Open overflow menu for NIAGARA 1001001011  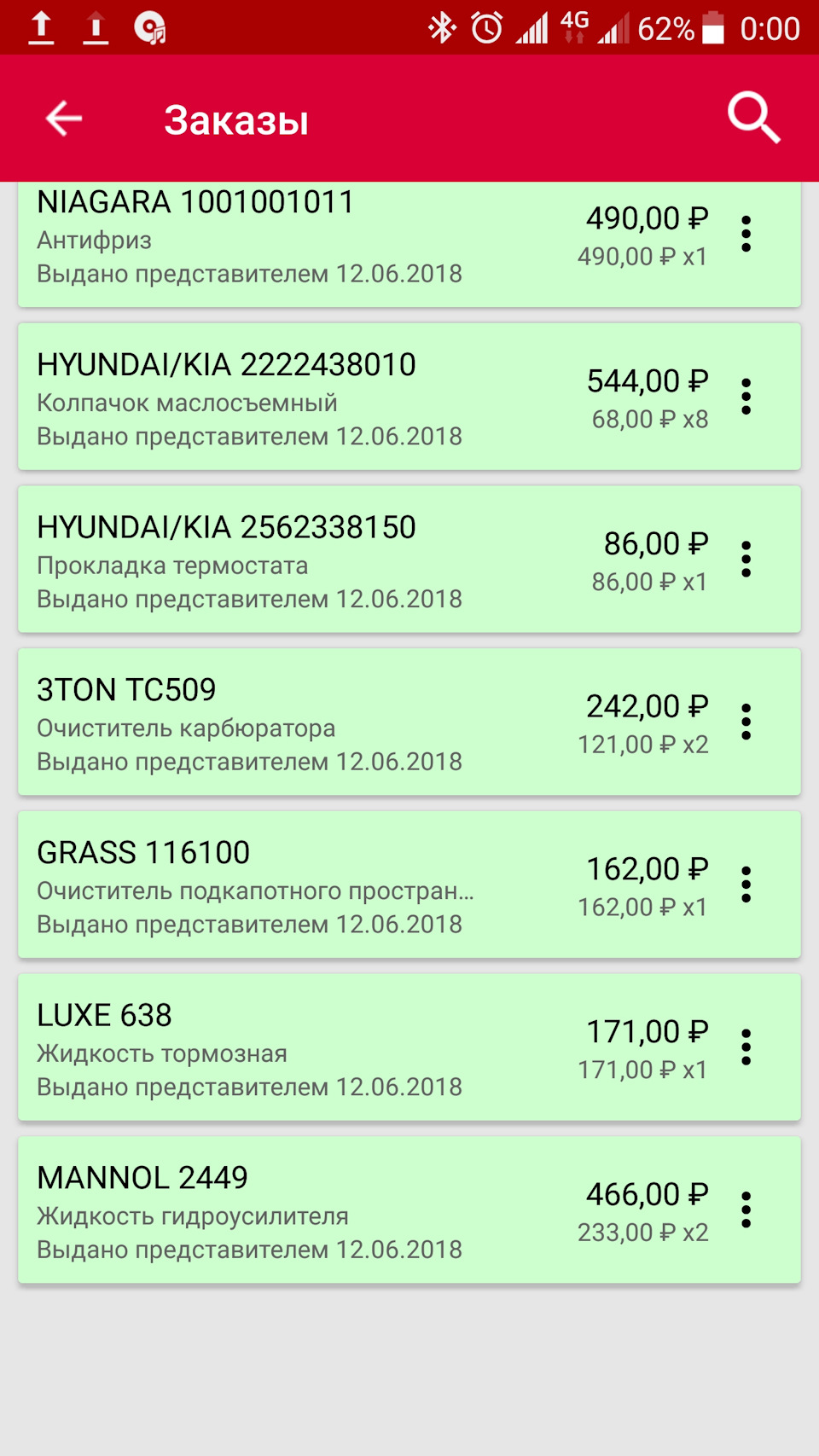point(746,234)
